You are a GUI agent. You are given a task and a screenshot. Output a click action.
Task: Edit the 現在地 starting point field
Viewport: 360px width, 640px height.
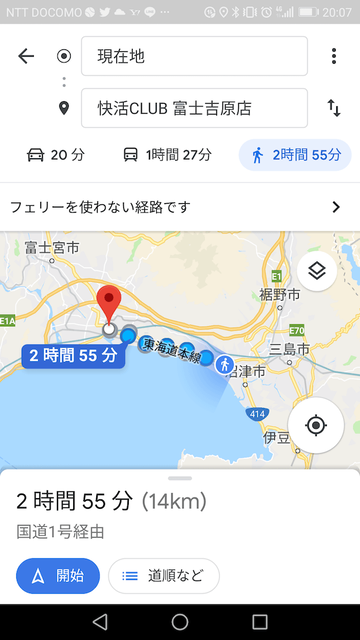click(194, 56)
